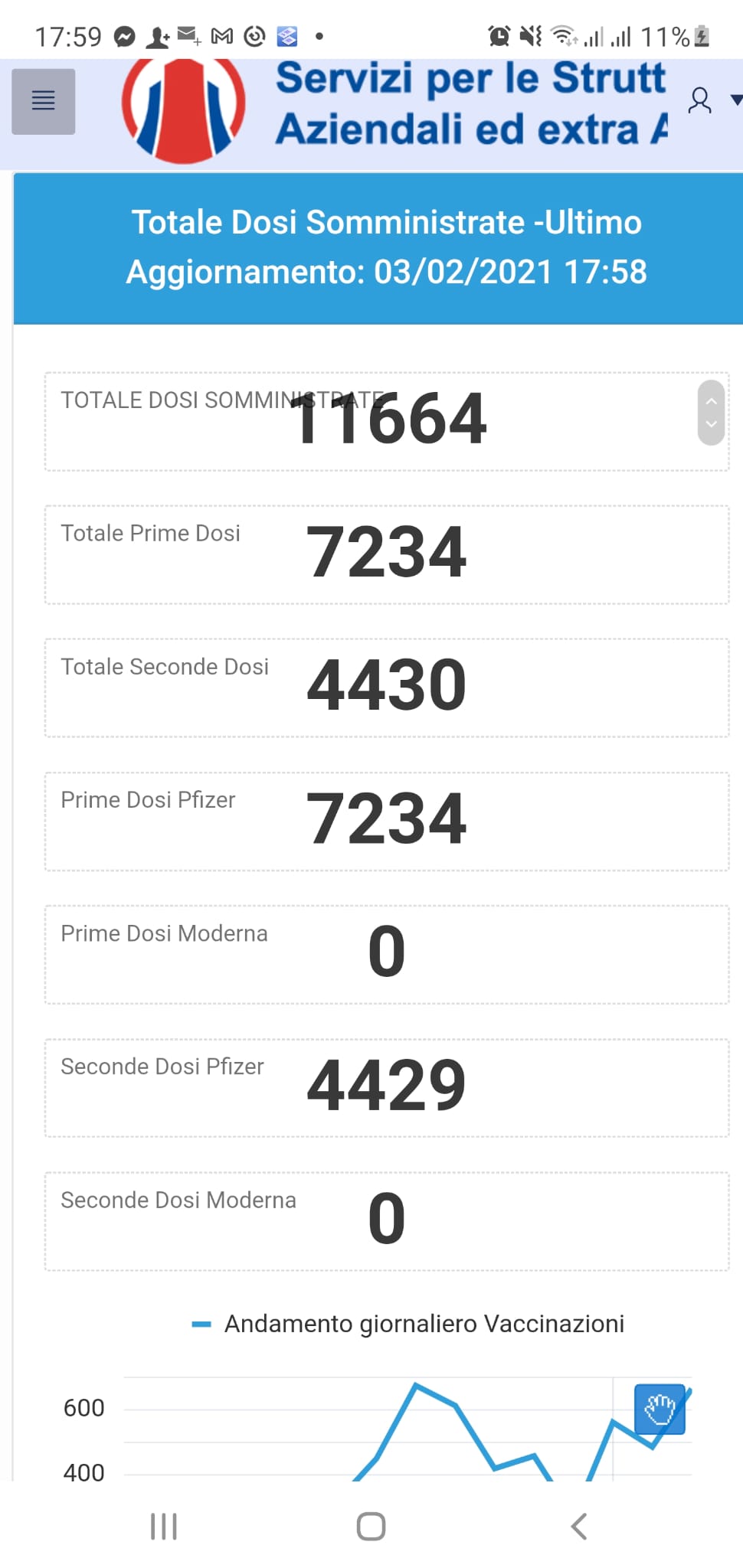Open the user account dropdown
The height and width of the screenshot is (1568, 743).
tap(713, 101)
